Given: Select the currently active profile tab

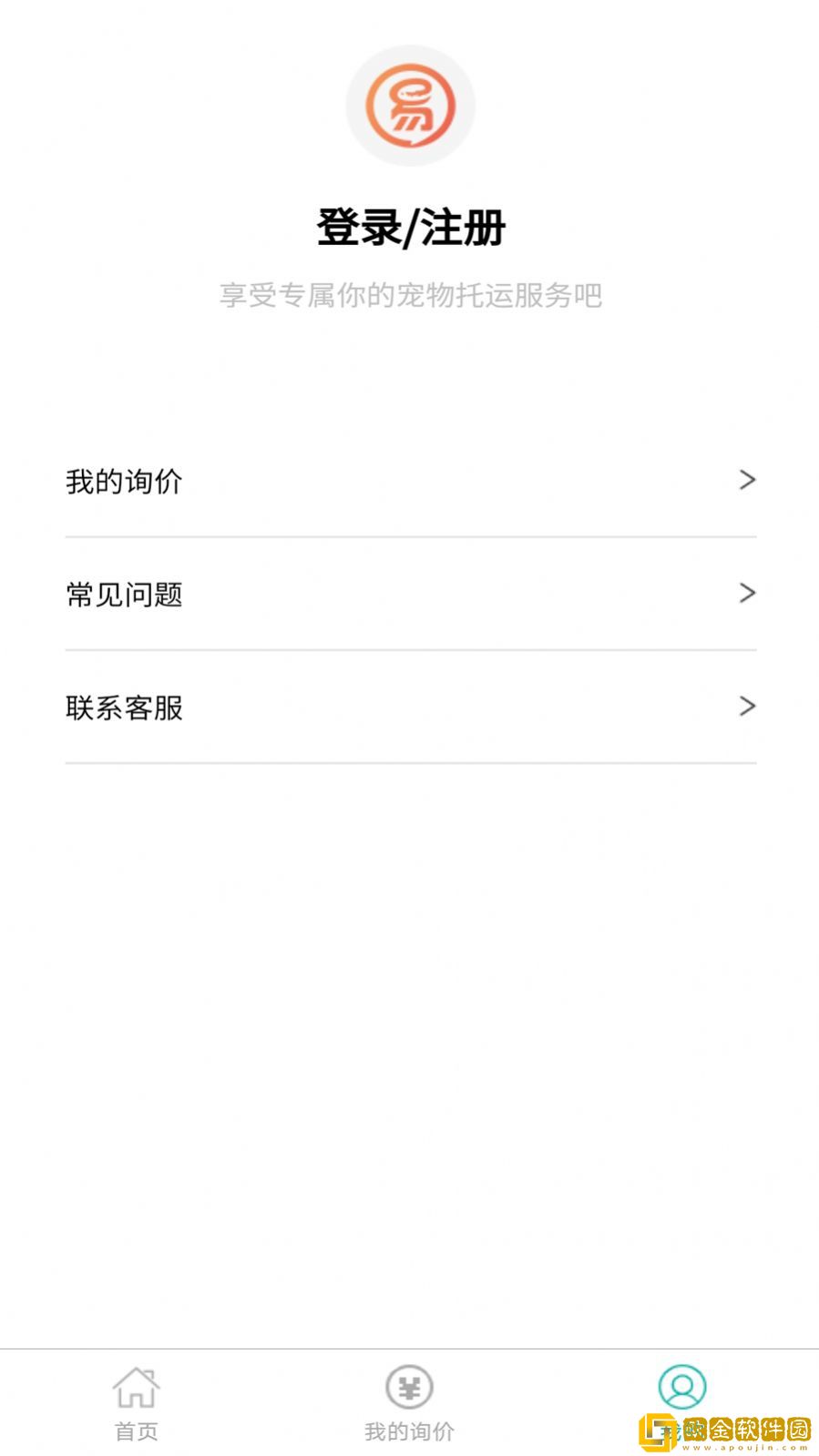Looking at the screenshot, I should [x=681, y=1398].
